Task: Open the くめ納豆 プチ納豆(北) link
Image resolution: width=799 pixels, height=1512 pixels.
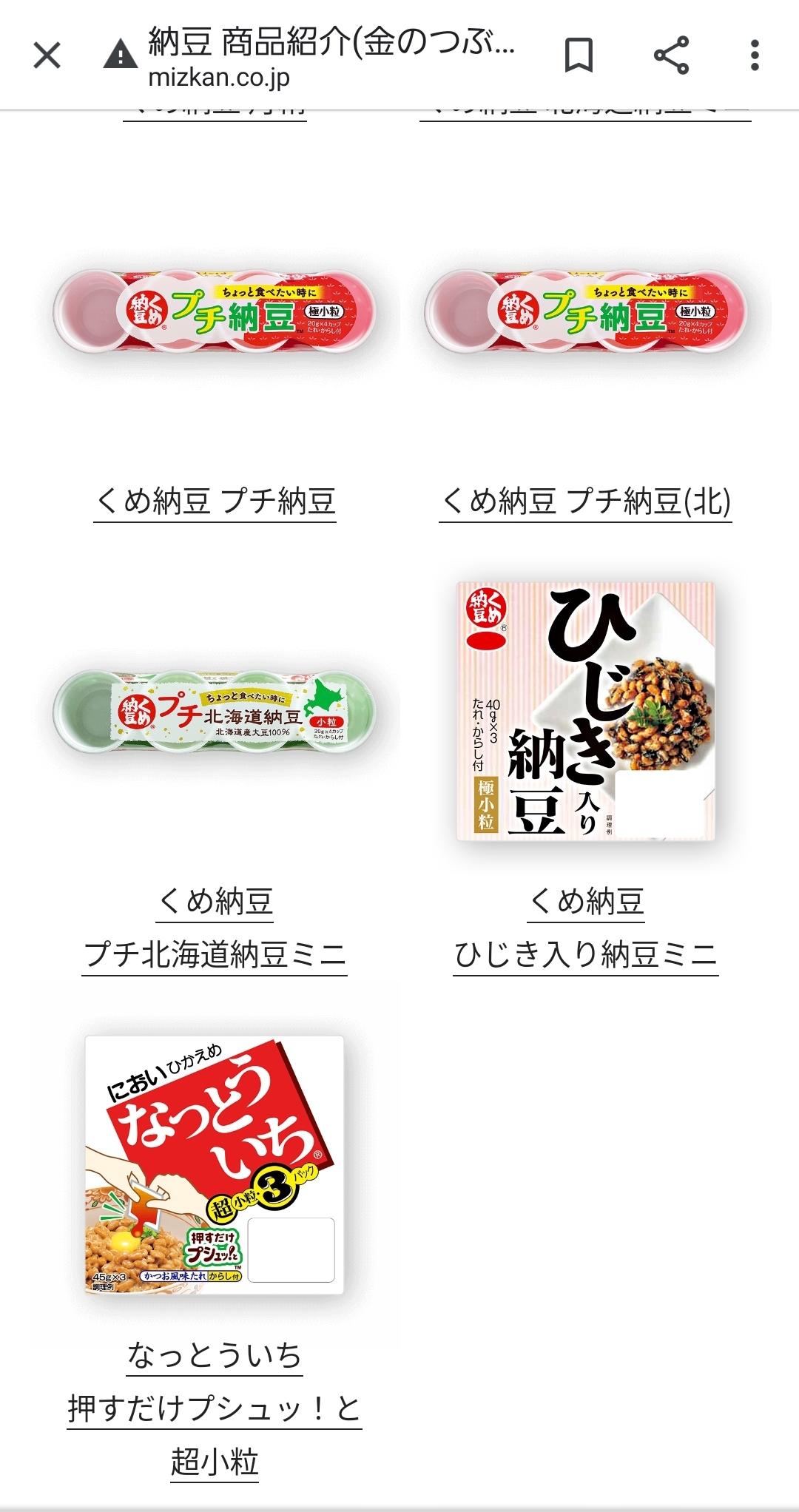Action: coord(585,502)
